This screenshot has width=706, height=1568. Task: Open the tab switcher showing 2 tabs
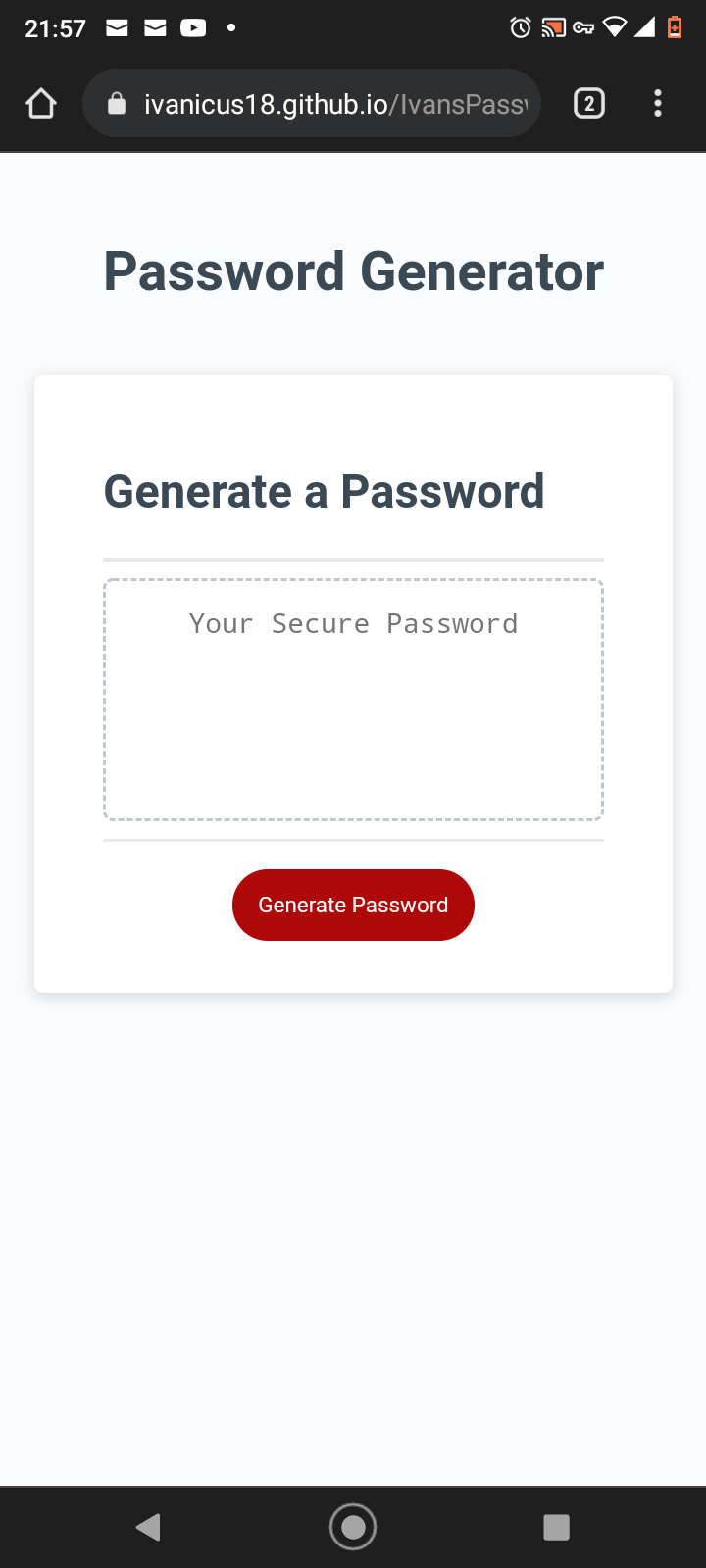pos(588,103)
